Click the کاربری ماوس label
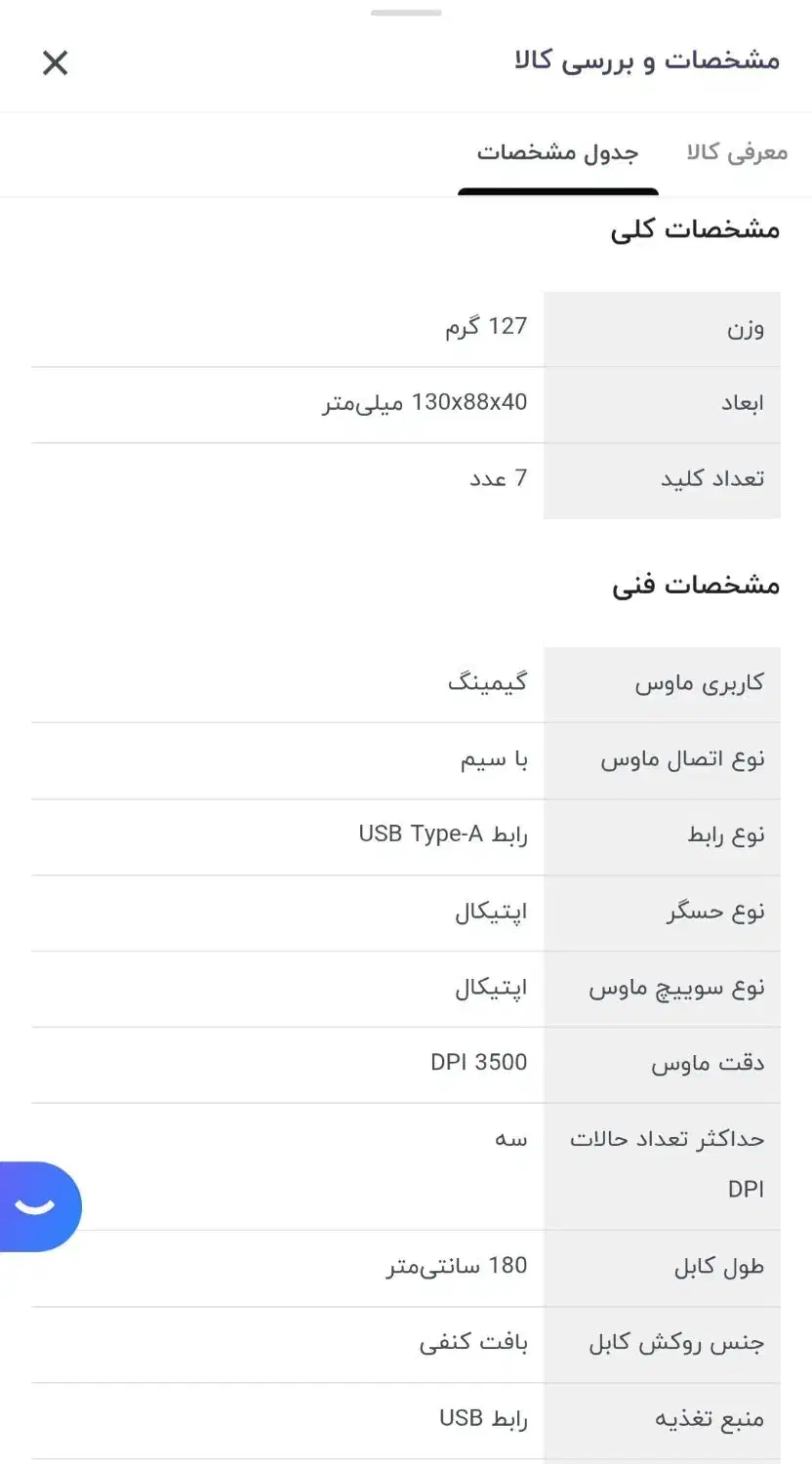Viewport: 812px width, 1464px height. point(697,683)
